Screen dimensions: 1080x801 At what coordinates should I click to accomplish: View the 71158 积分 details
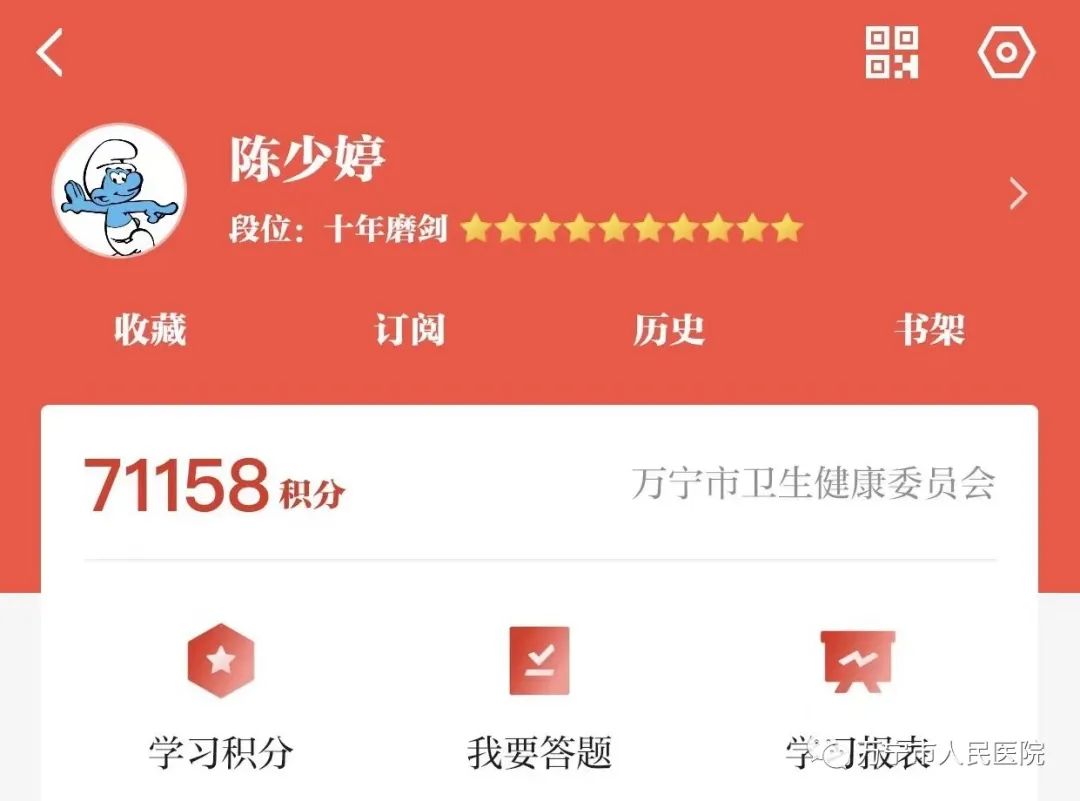point(214,486)
